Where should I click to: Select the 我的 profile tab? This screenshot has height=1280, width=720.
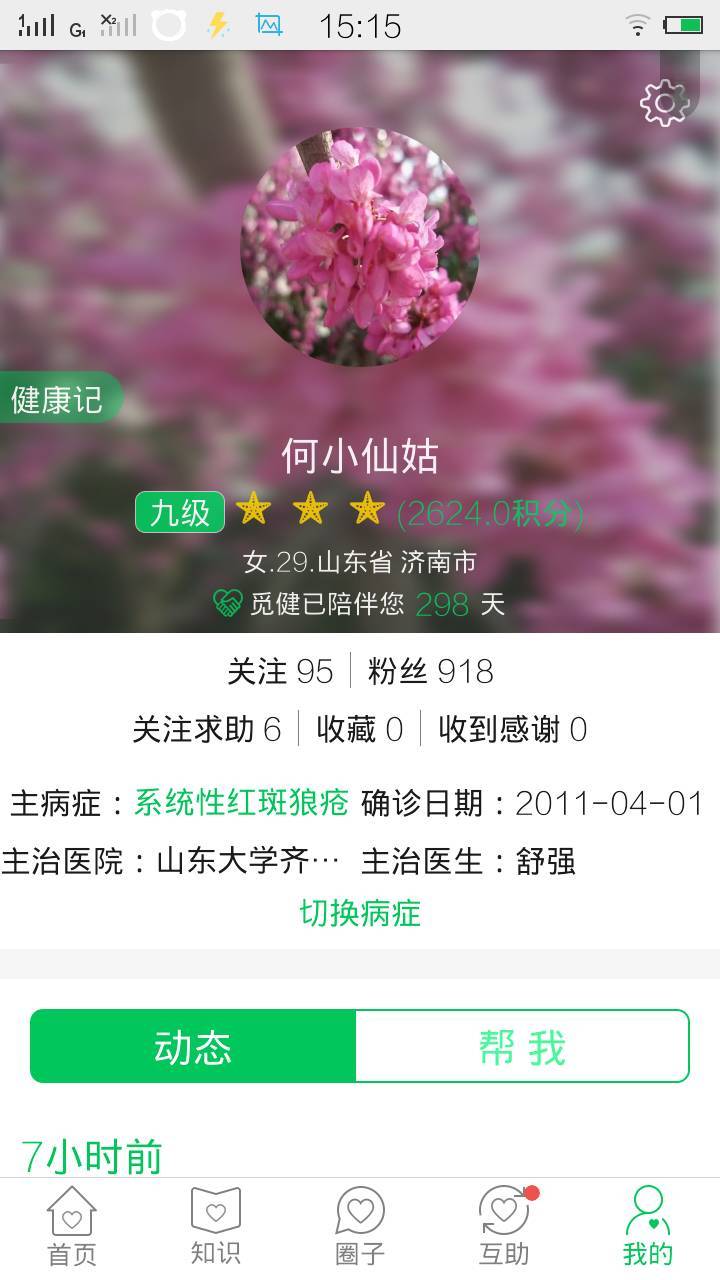click(x=648, y=1228)
